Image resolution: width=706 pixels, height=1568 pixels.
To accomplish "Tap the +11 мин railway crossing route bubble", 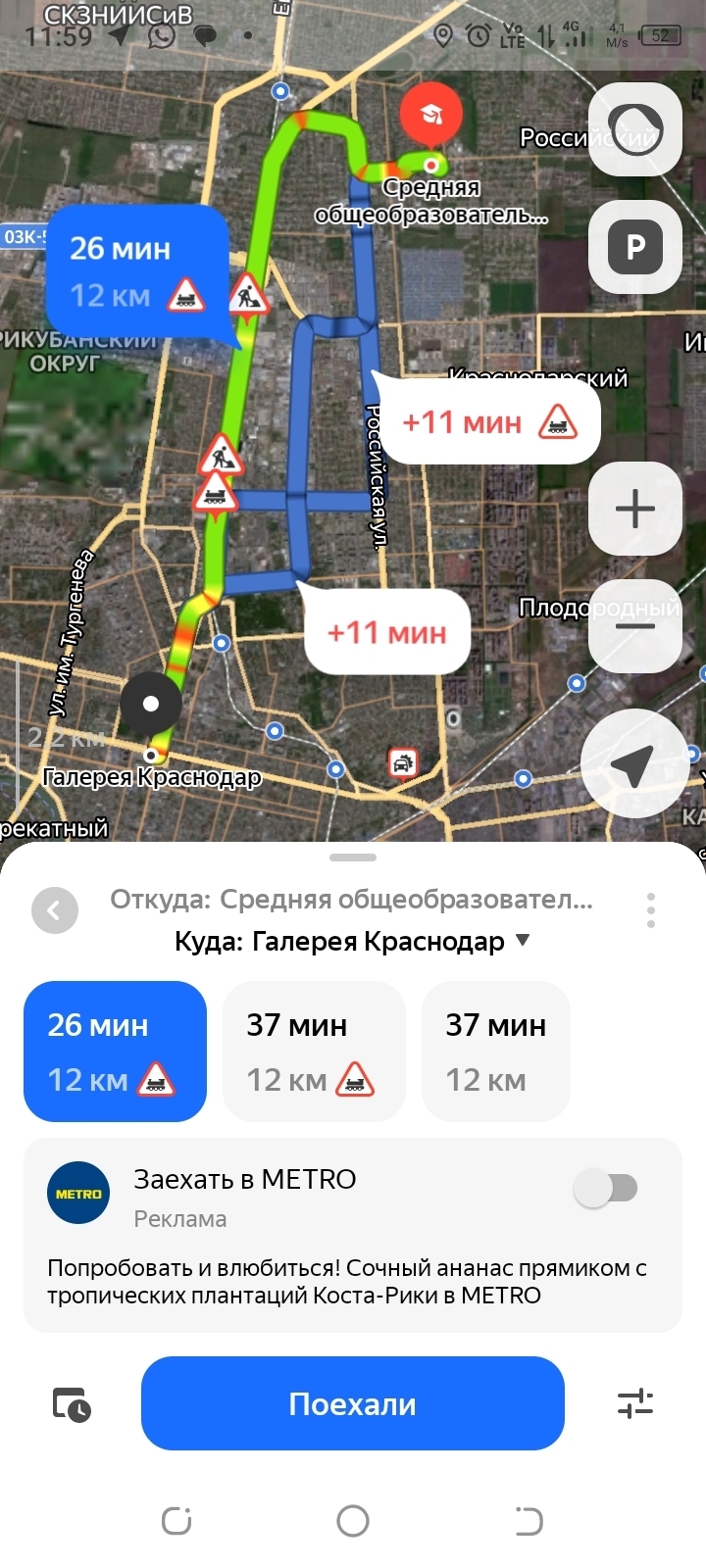I will point(488,423).
